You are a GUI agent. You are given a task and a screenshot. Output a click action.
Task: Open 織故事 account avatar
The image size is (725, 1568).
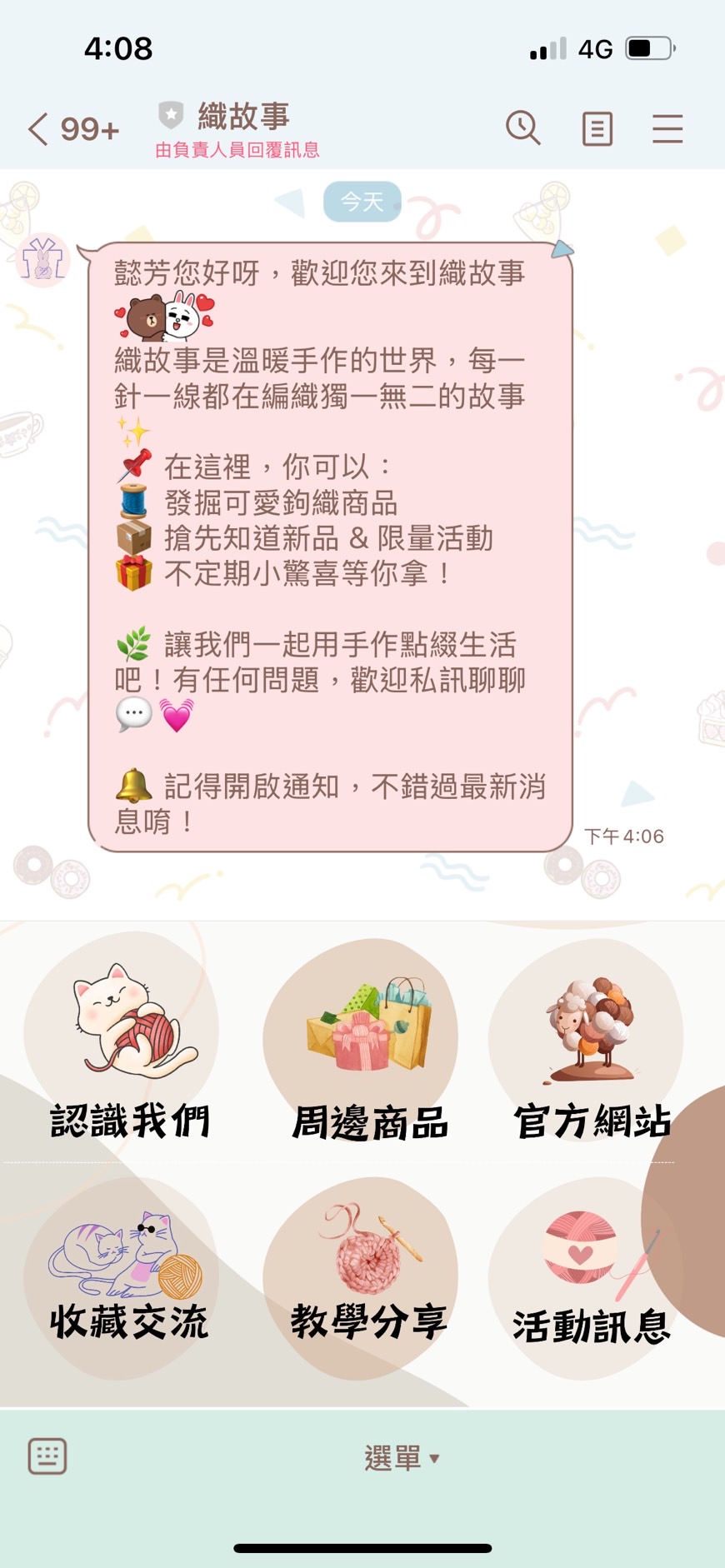coord(43,260)
